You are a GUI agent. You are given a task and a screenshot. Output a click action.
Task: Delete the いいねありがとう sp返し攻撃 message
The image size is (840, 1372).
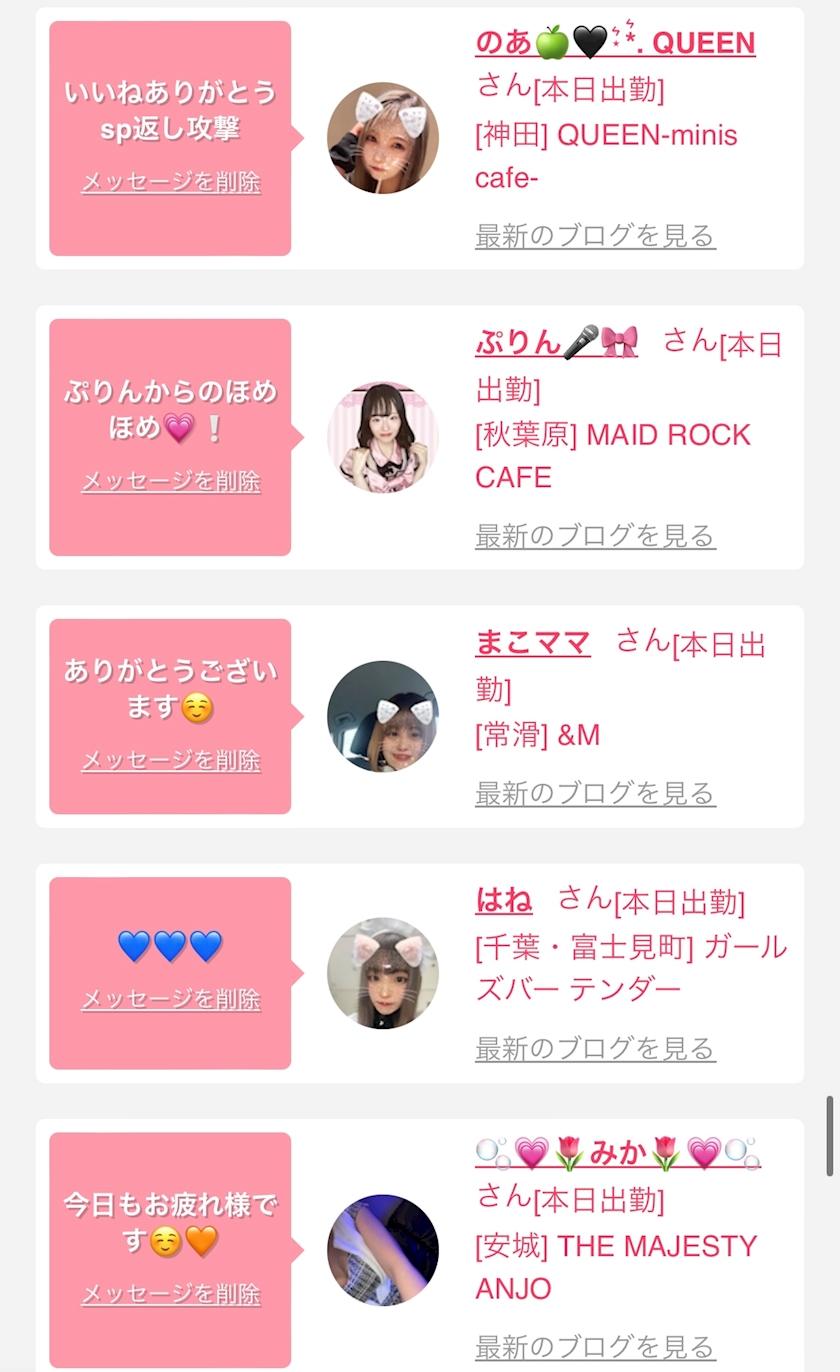coord(171,182)
